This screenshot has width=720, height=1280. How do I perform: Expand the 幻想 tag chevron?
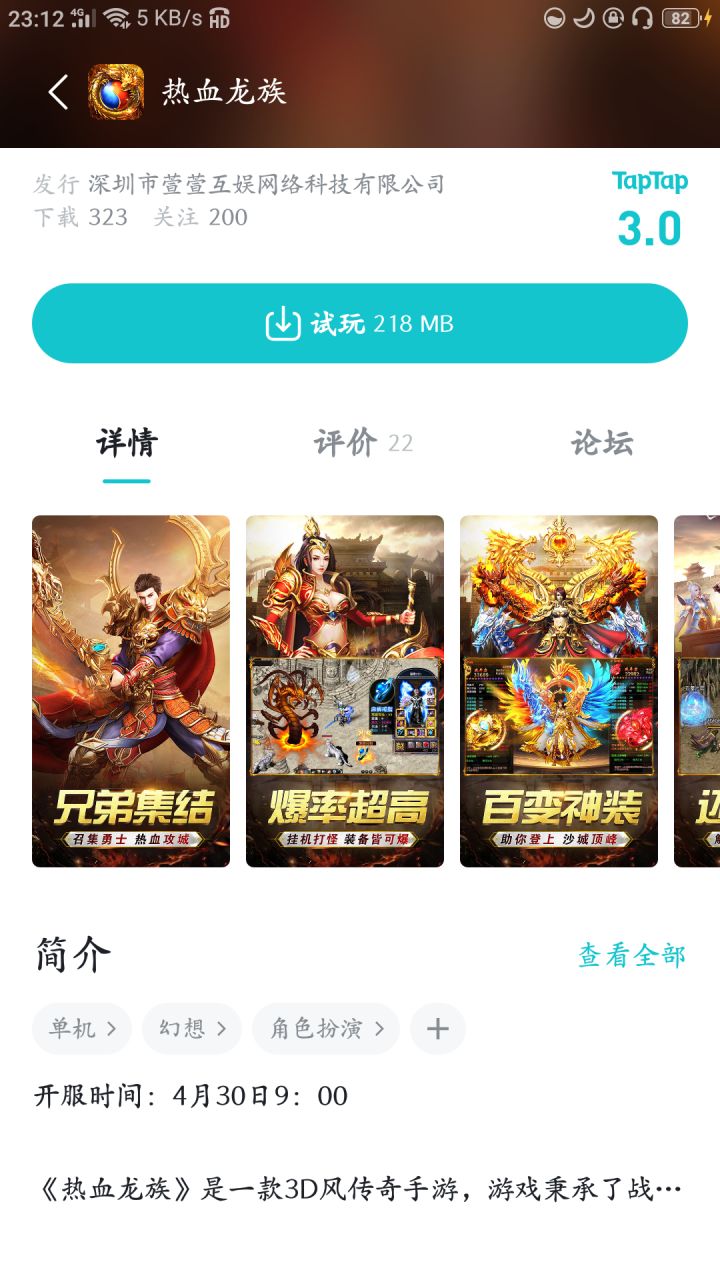[x=223, y=1028]
